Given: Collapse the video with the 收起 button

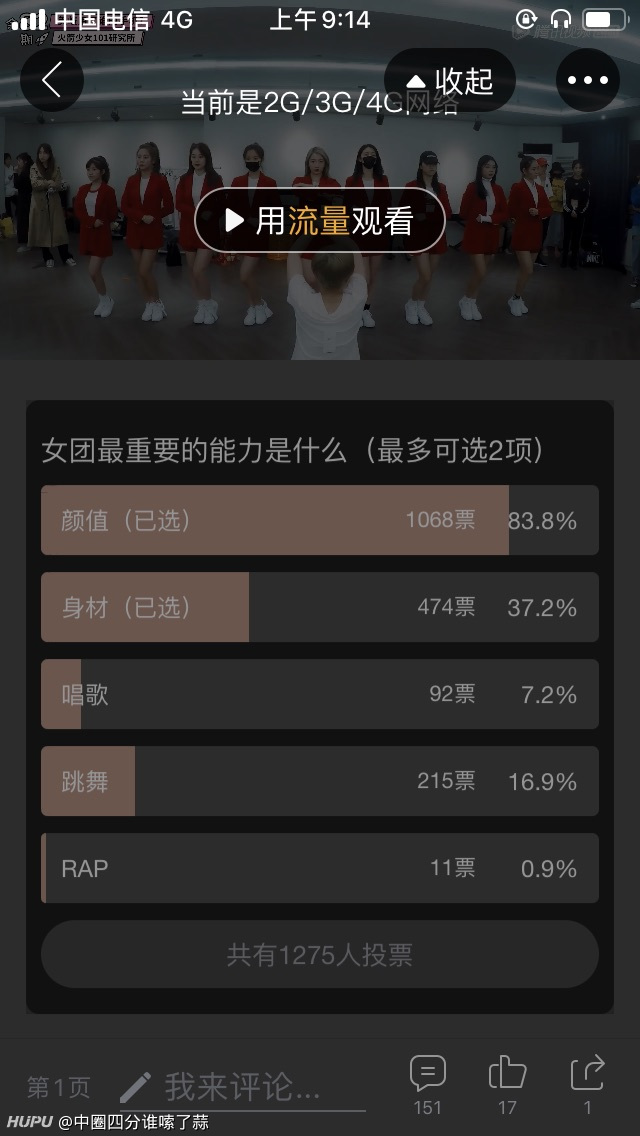Looking at the screenshot, I should click(x=450, y=80).
